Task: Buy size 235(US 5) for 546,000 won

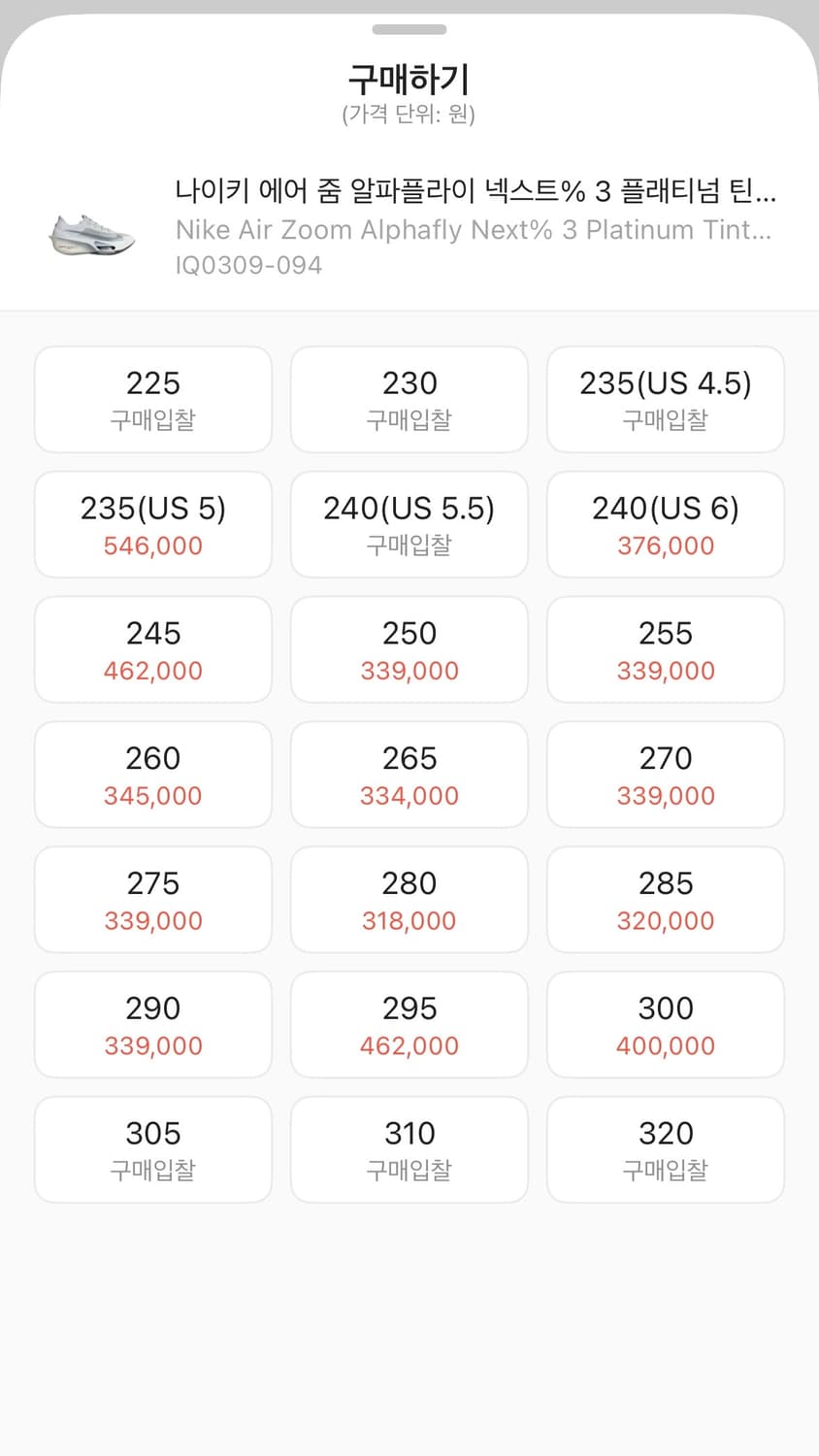Action: (x=152, y=524)
